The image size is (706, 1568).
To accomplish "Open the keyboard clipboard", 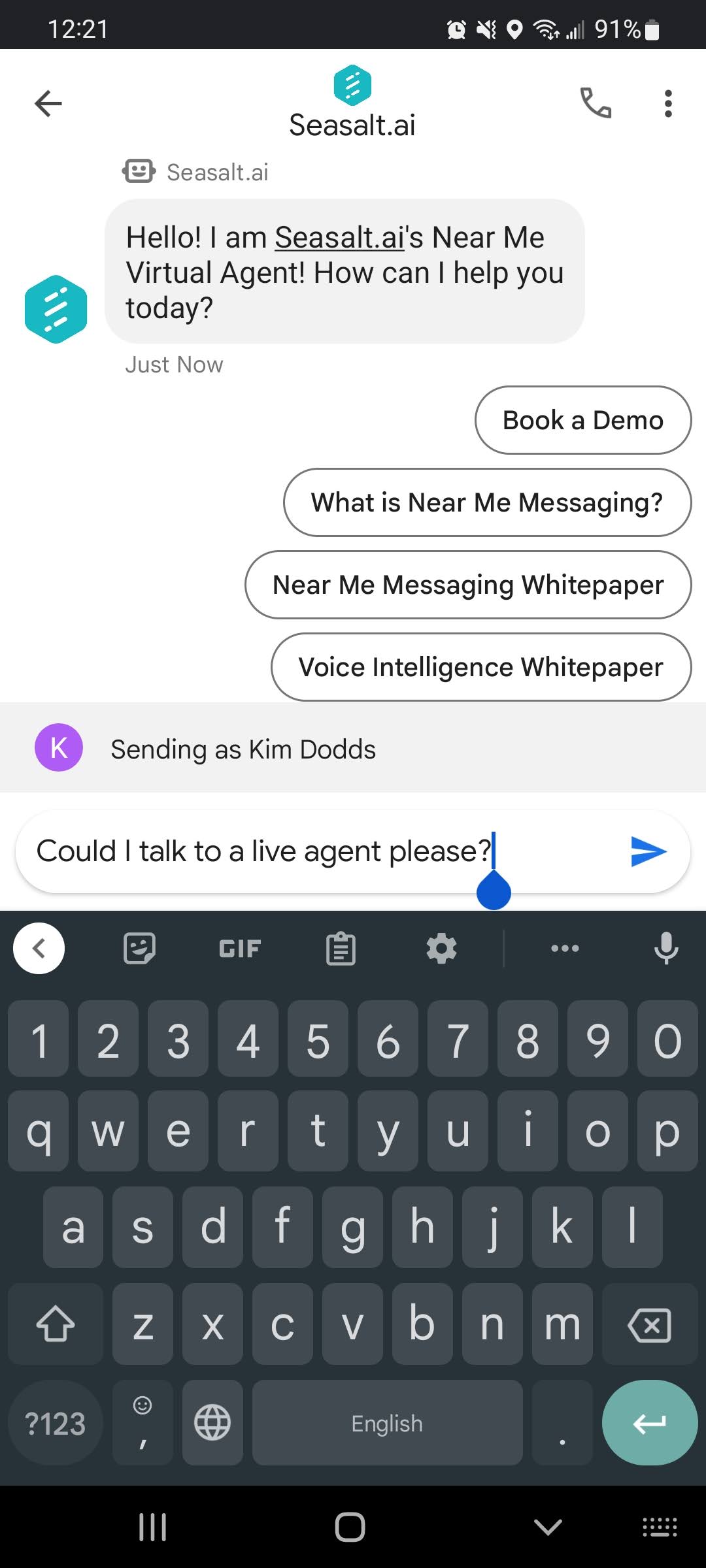I will (x=340, y=948).
